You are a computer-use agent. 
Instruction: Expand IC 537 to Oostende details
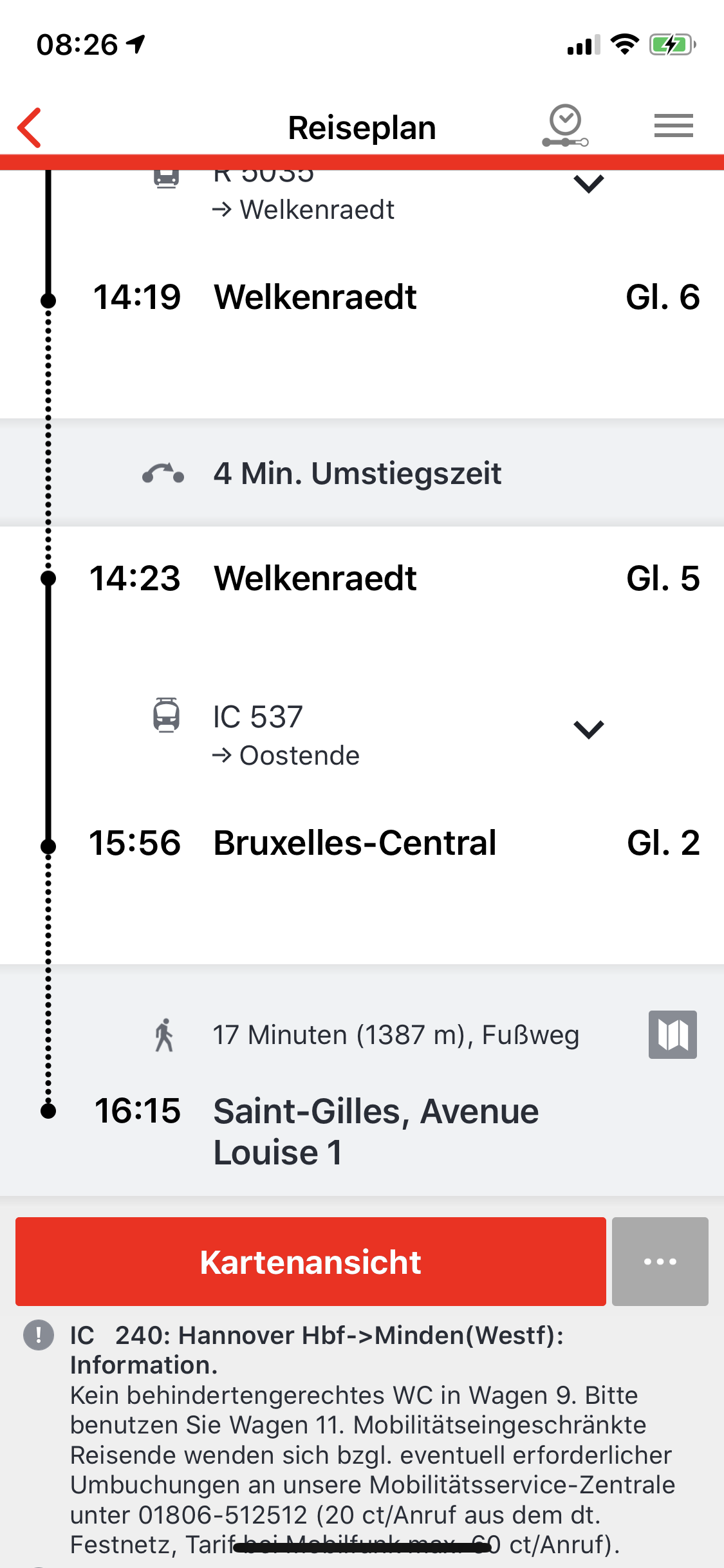[588, 730]
